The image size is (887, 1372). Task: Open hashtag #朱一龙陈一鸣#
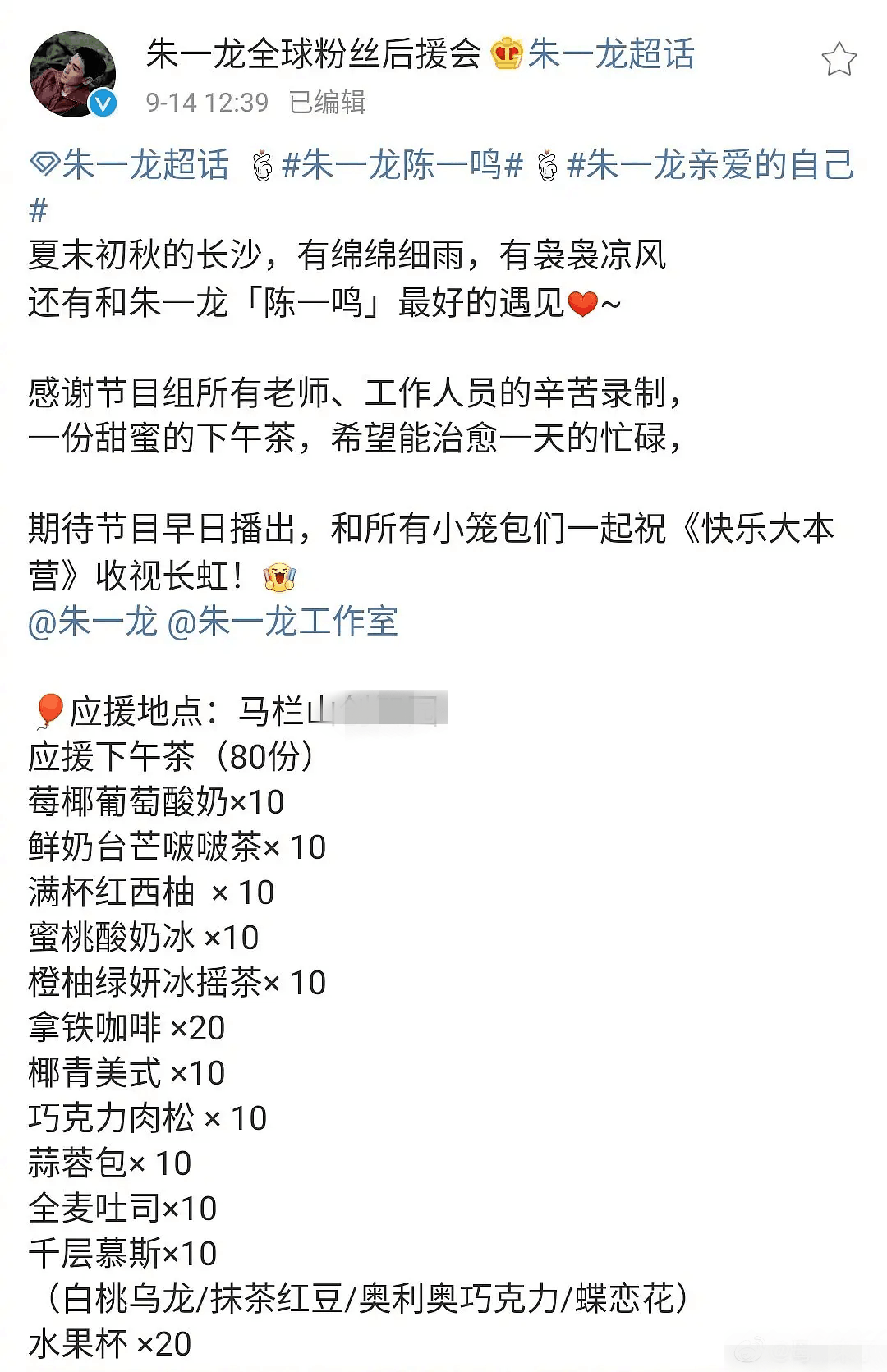point(402,165)
